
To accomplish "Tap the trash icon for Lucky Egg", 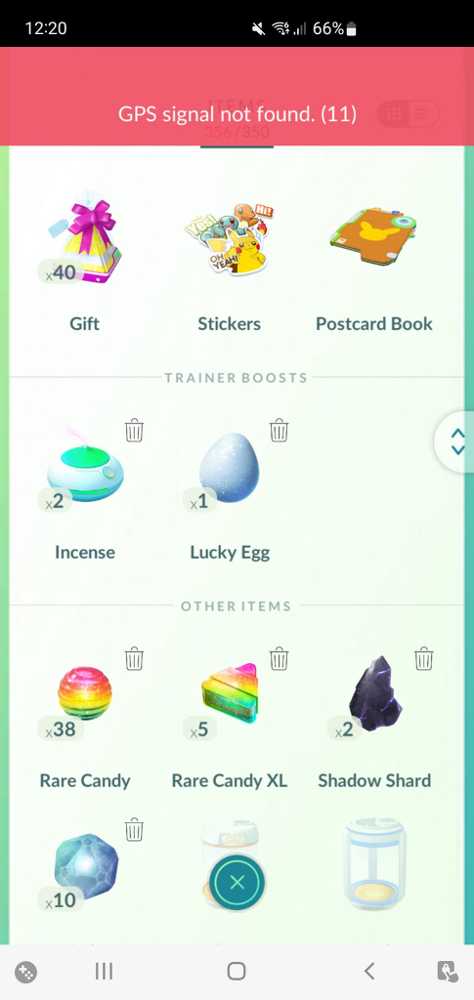I will coord(279,430).
